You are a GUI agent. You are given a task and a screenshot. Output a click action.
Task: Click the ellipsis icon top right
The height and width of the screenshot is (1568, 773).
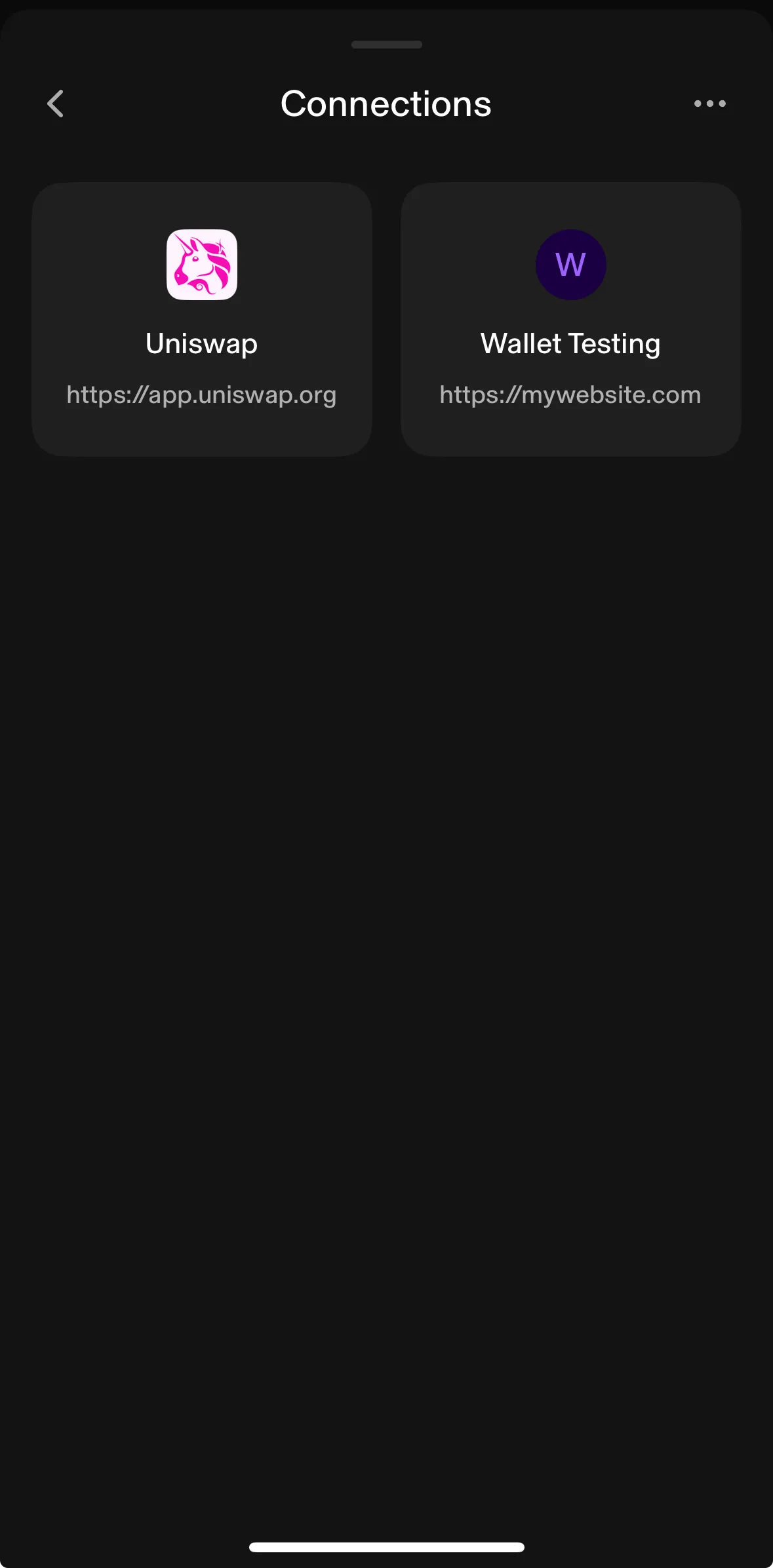click(x=710, y=104)
